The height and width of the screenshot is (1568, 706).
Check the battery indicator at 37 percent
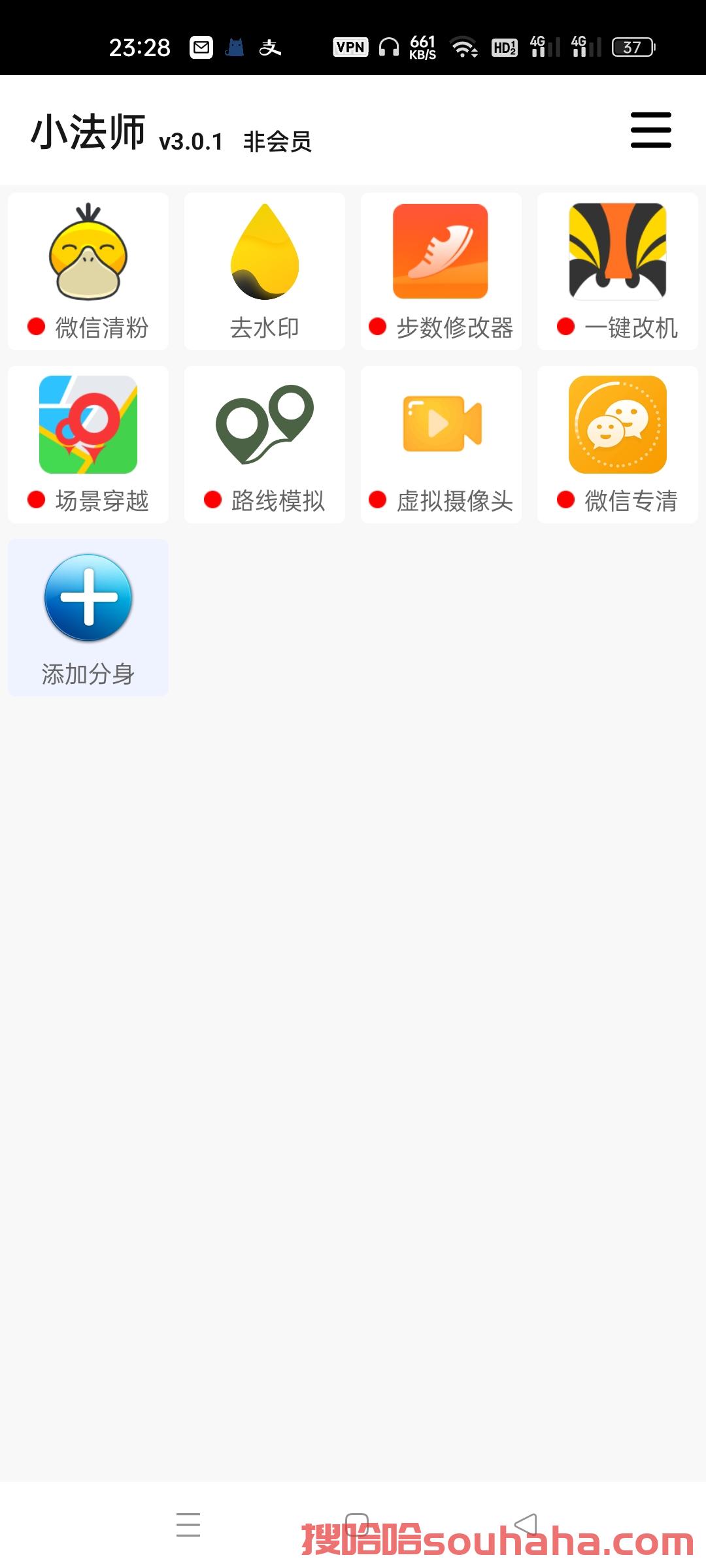[630, 47]
